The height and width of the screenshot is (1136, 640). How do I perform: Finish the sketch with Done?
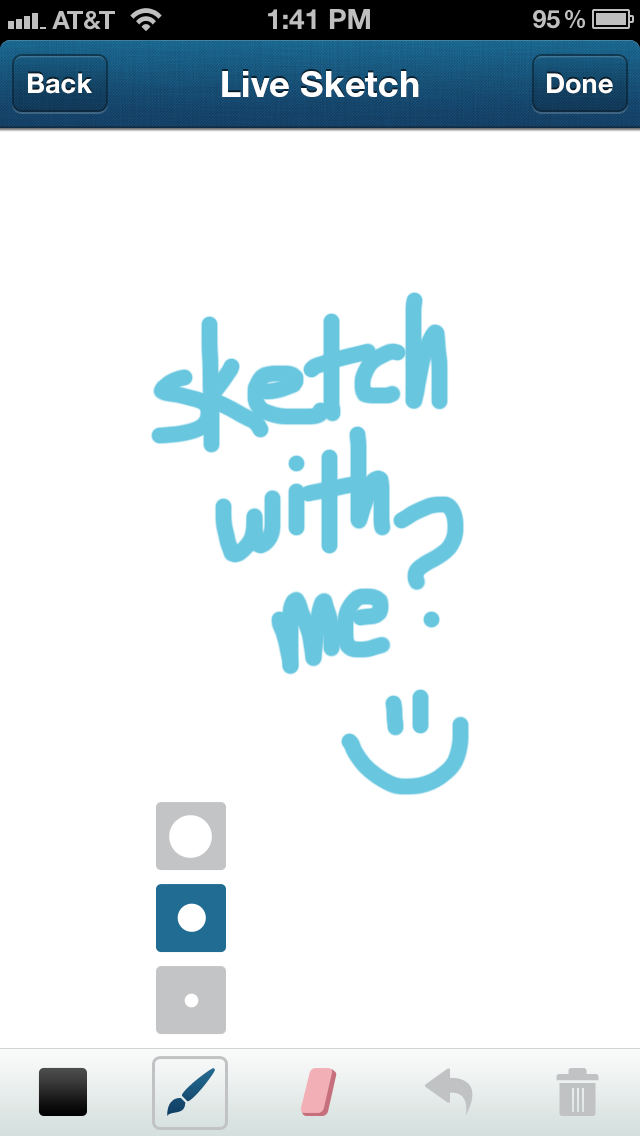[x=579, y=84]
